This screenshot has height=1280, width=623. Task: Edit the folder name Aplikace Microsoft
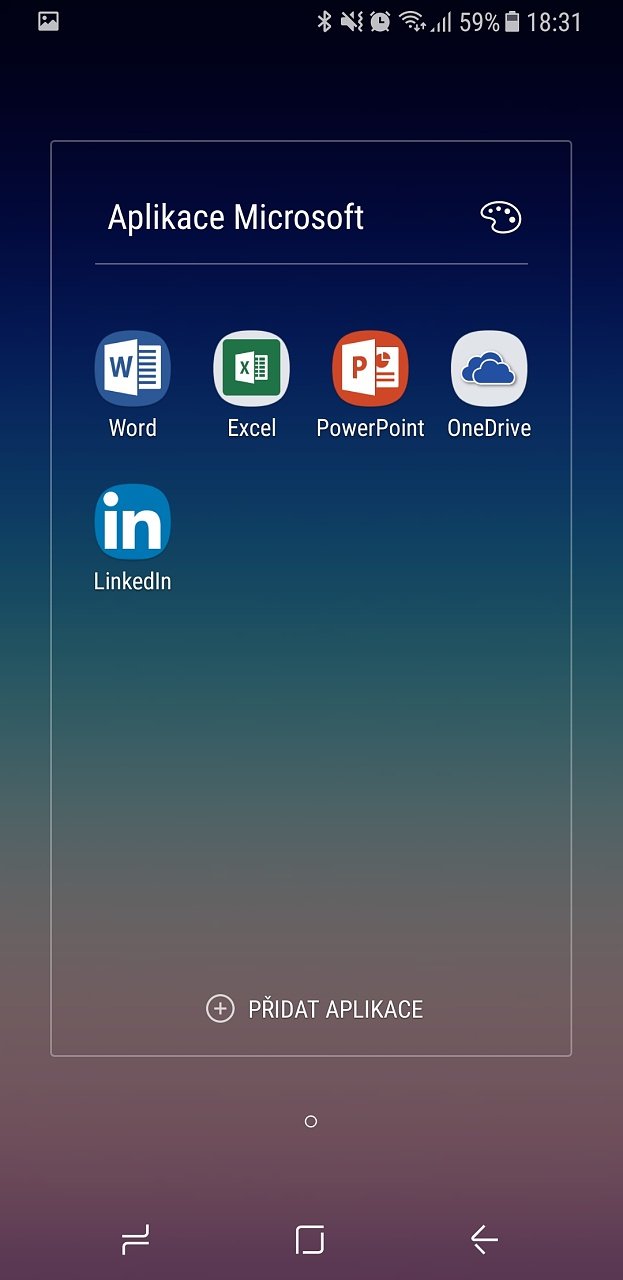tap(236, 217)
